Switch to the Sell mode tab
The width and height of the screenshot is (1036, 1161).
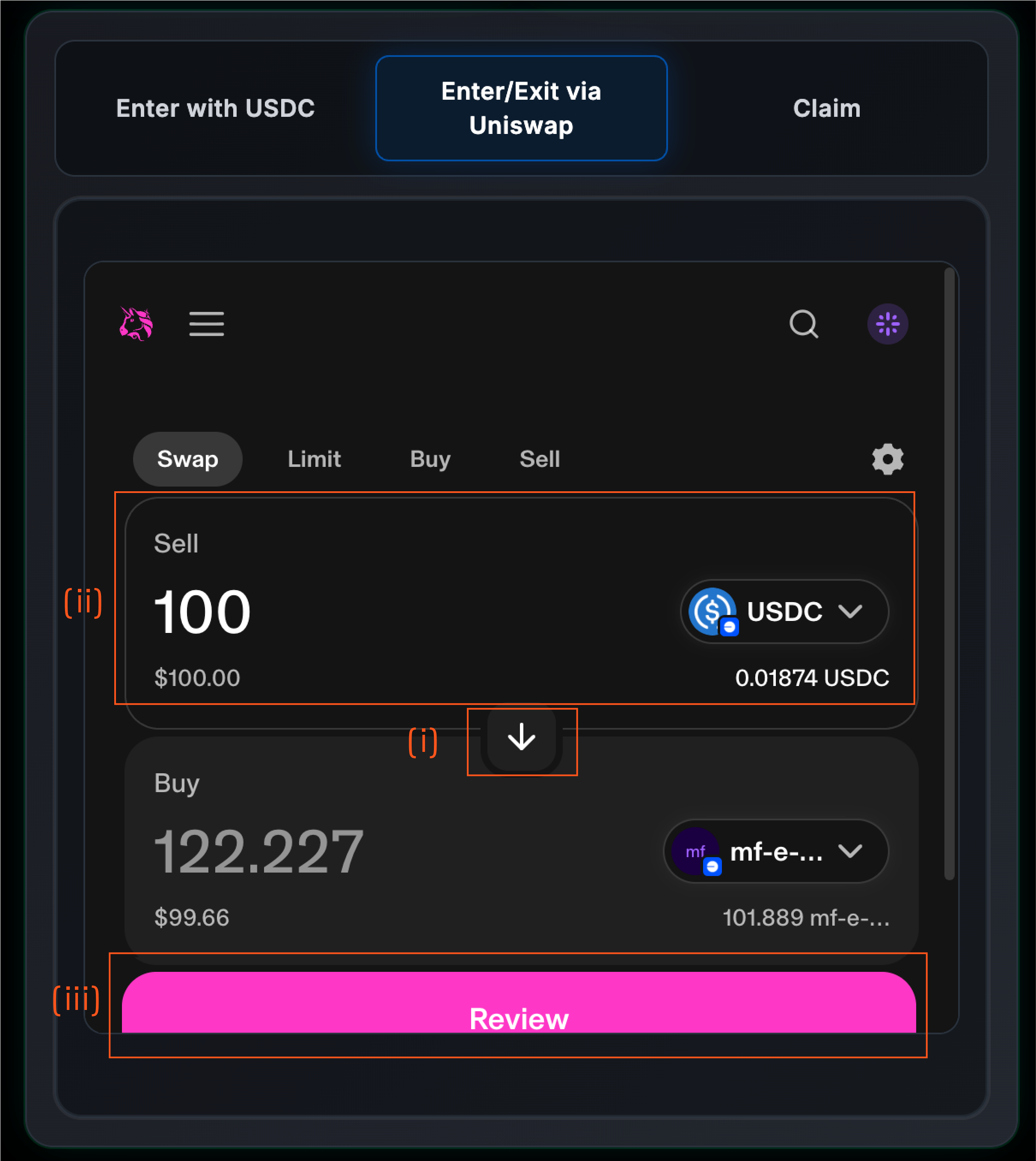[x=539, y=459]
